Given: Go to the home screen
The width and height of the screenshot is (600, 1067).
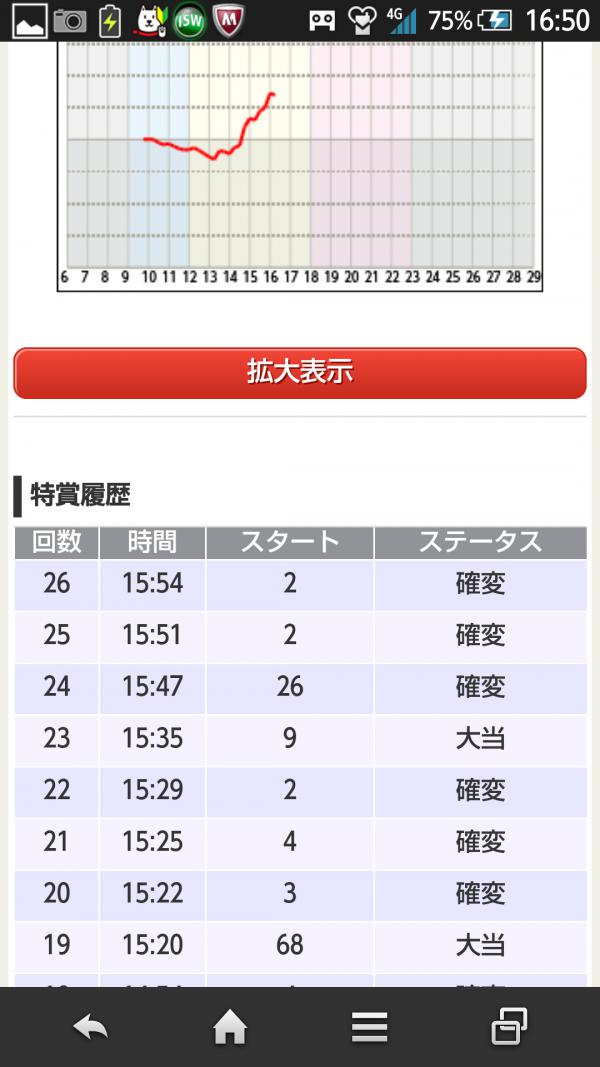Looking at the screenshot, I should [x=230, y=1027].
